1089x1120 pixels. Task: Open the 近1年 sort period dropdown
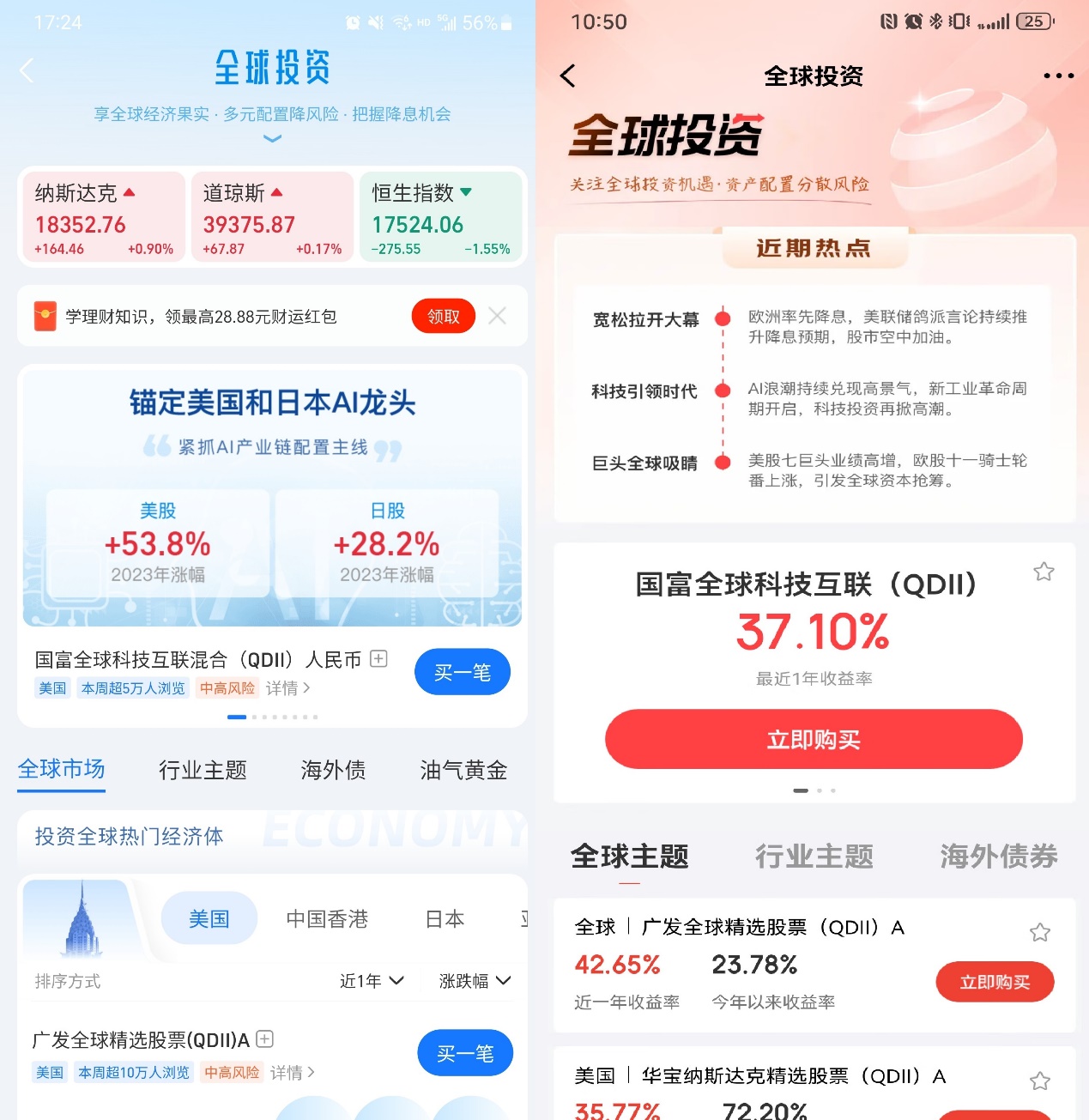point(371,981)
